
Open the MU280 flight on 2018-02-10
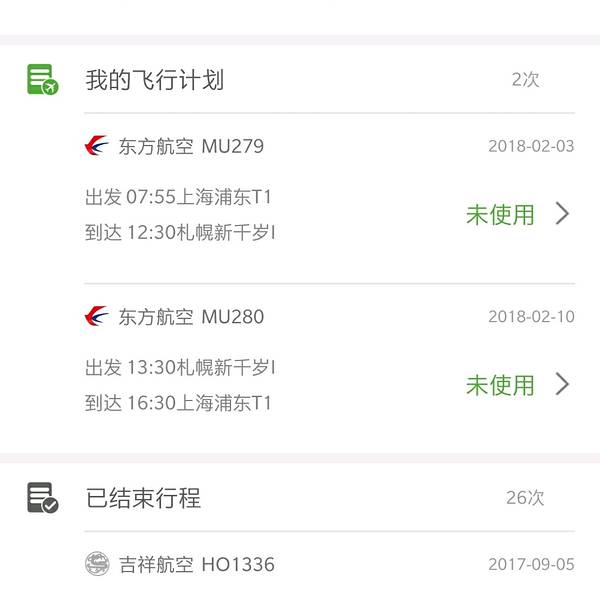(330, 368)
